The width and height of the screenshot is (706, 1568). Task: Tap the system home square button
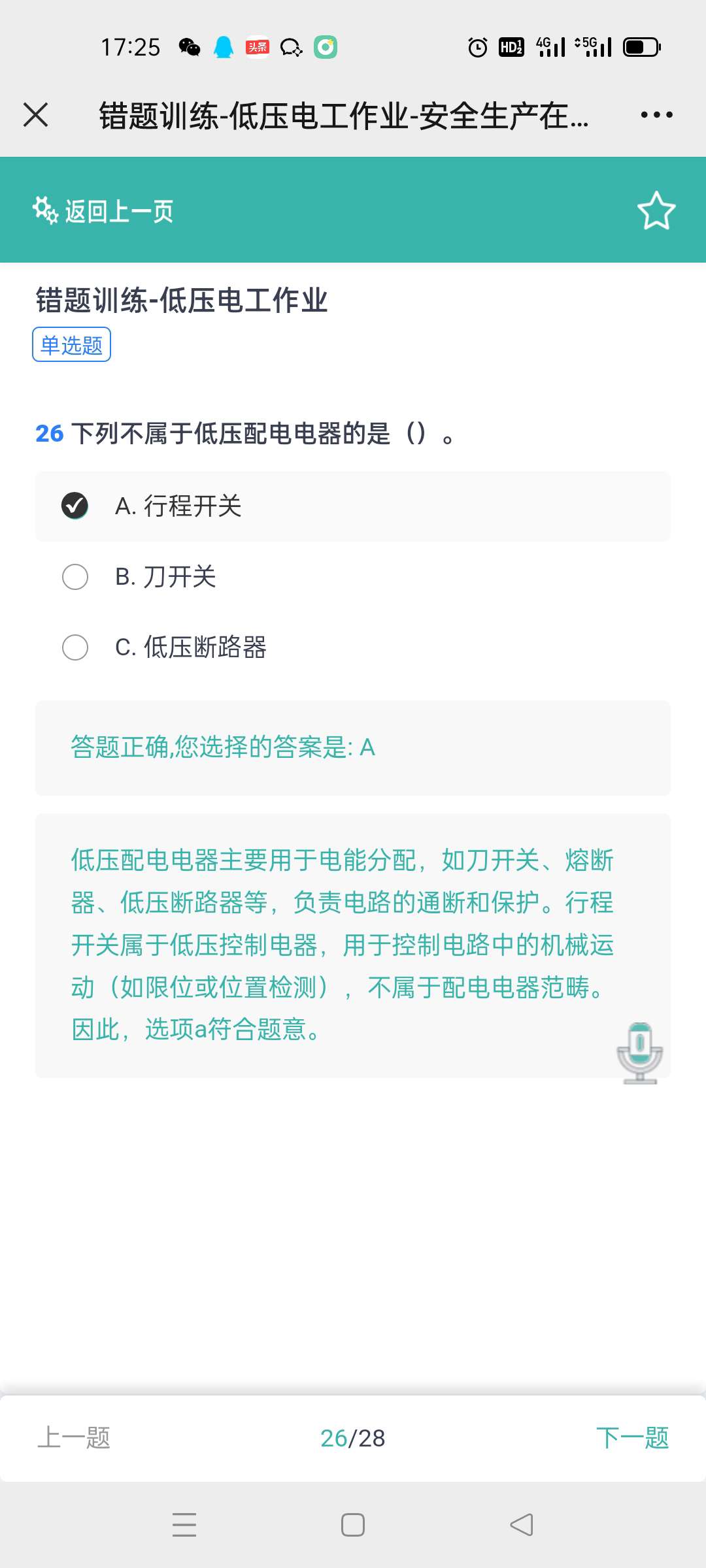pyautogui.click(x=353, y=1525)
